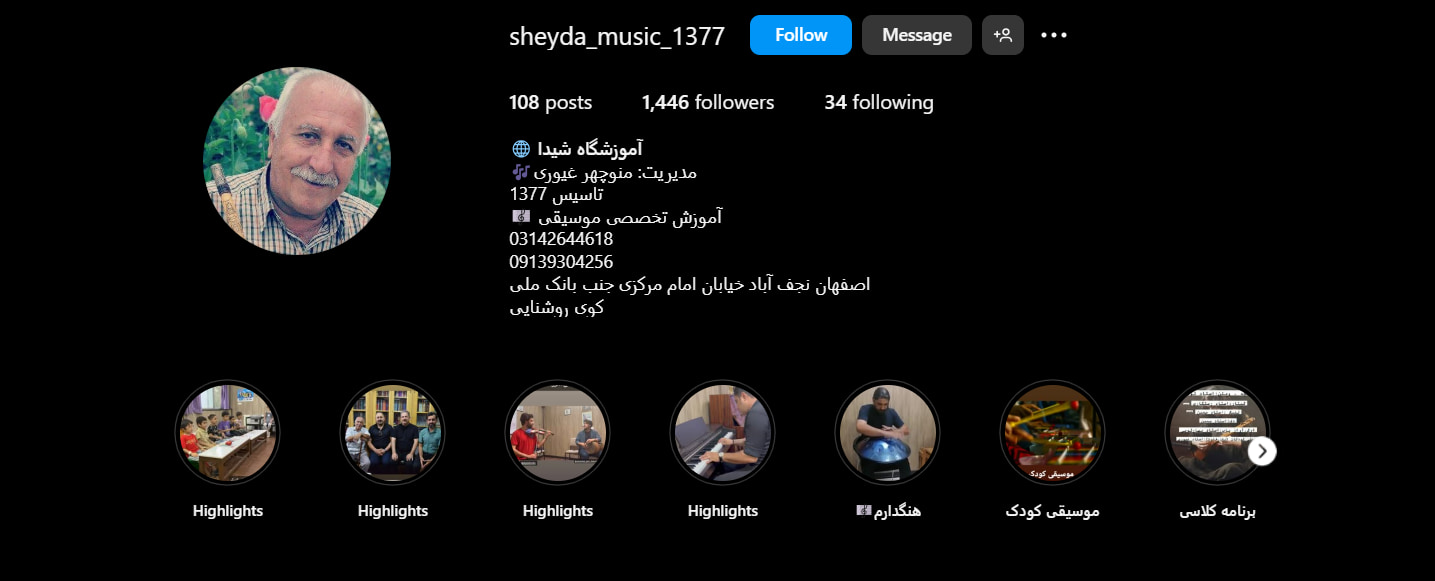1435x581 pixels.
Task: Open the profile picture
Action: click(297, 161)
